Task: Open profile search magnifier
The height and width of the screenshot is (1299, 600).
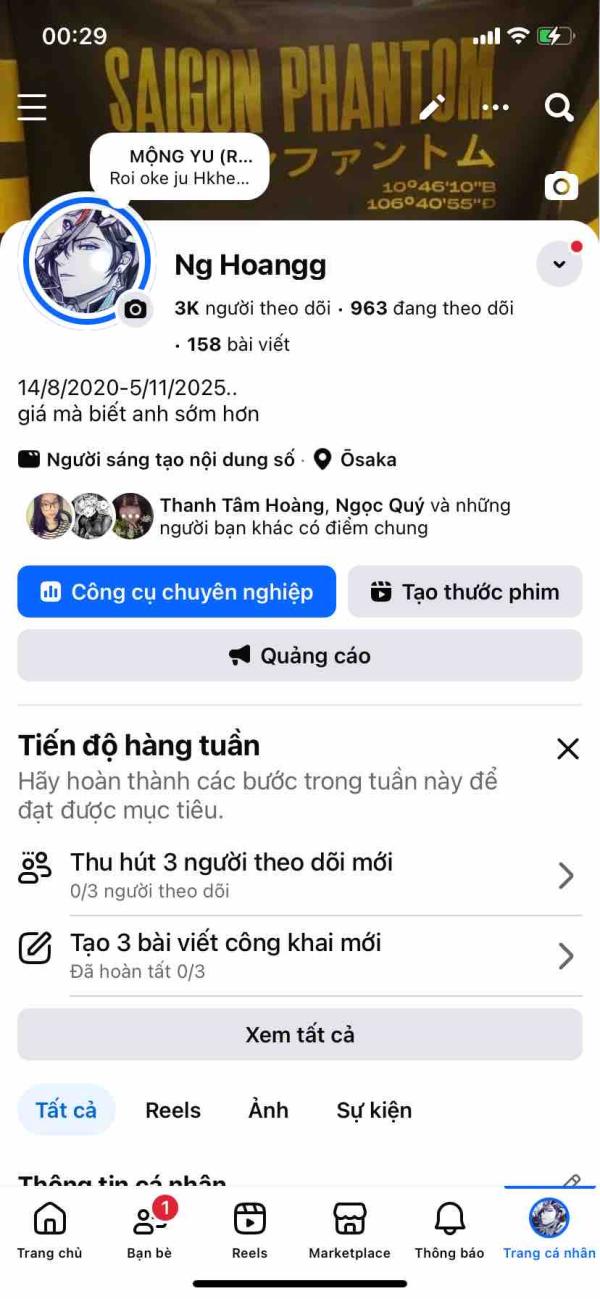Action: click(559, 107)
